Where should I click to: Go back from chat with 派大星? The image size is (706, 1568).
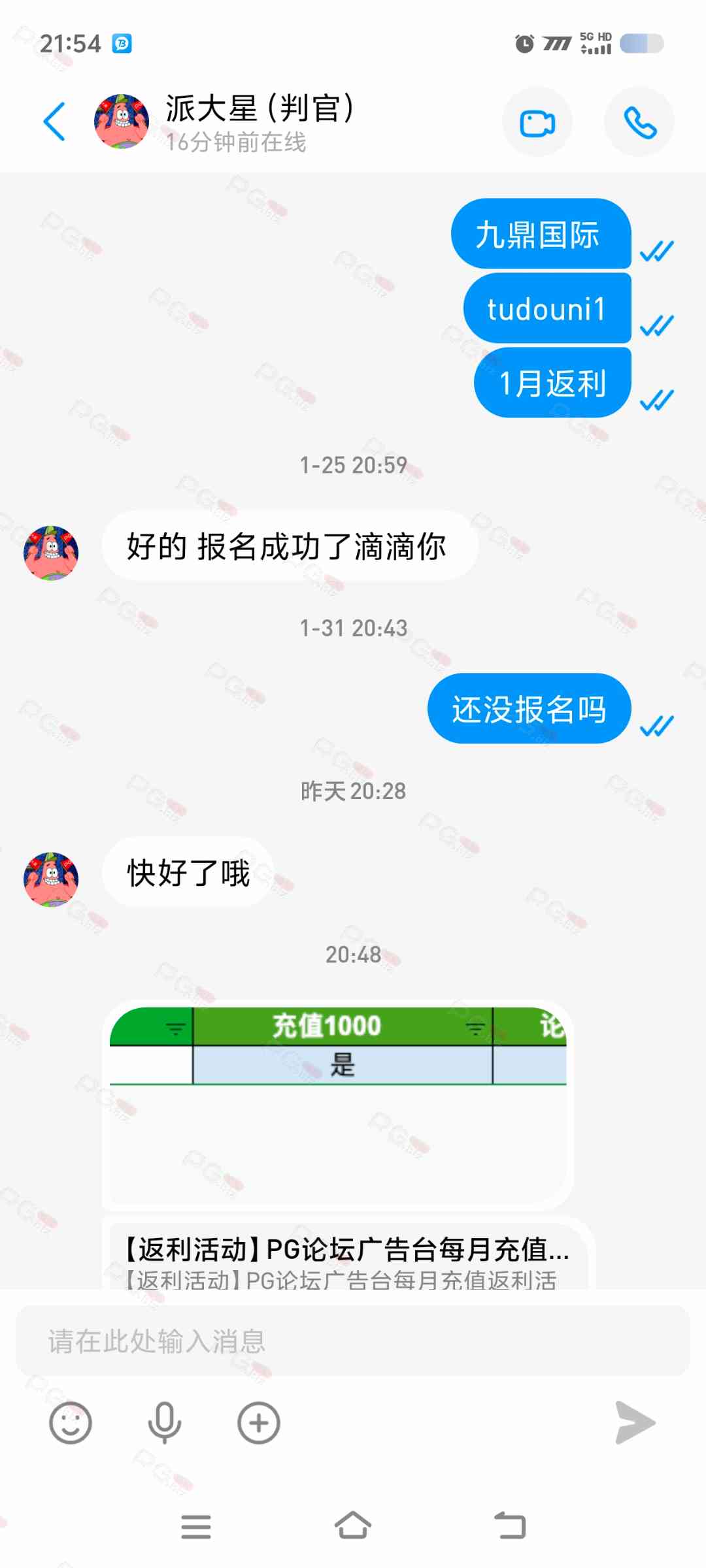point(55,122)
